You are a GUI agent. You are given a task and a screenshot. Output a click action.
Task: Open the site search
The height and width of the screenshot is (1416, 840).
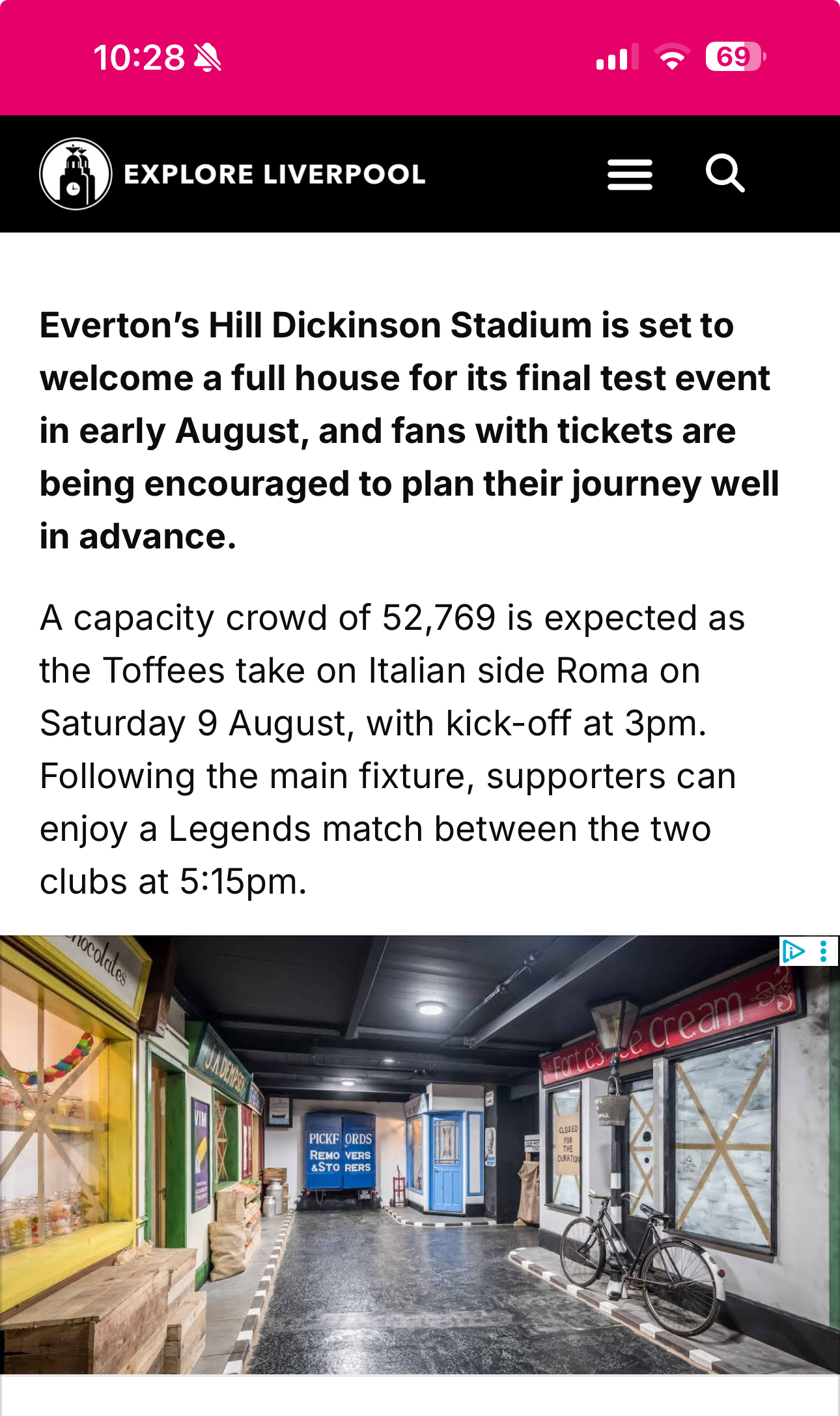pyautogui.click(x=725, y=174)
